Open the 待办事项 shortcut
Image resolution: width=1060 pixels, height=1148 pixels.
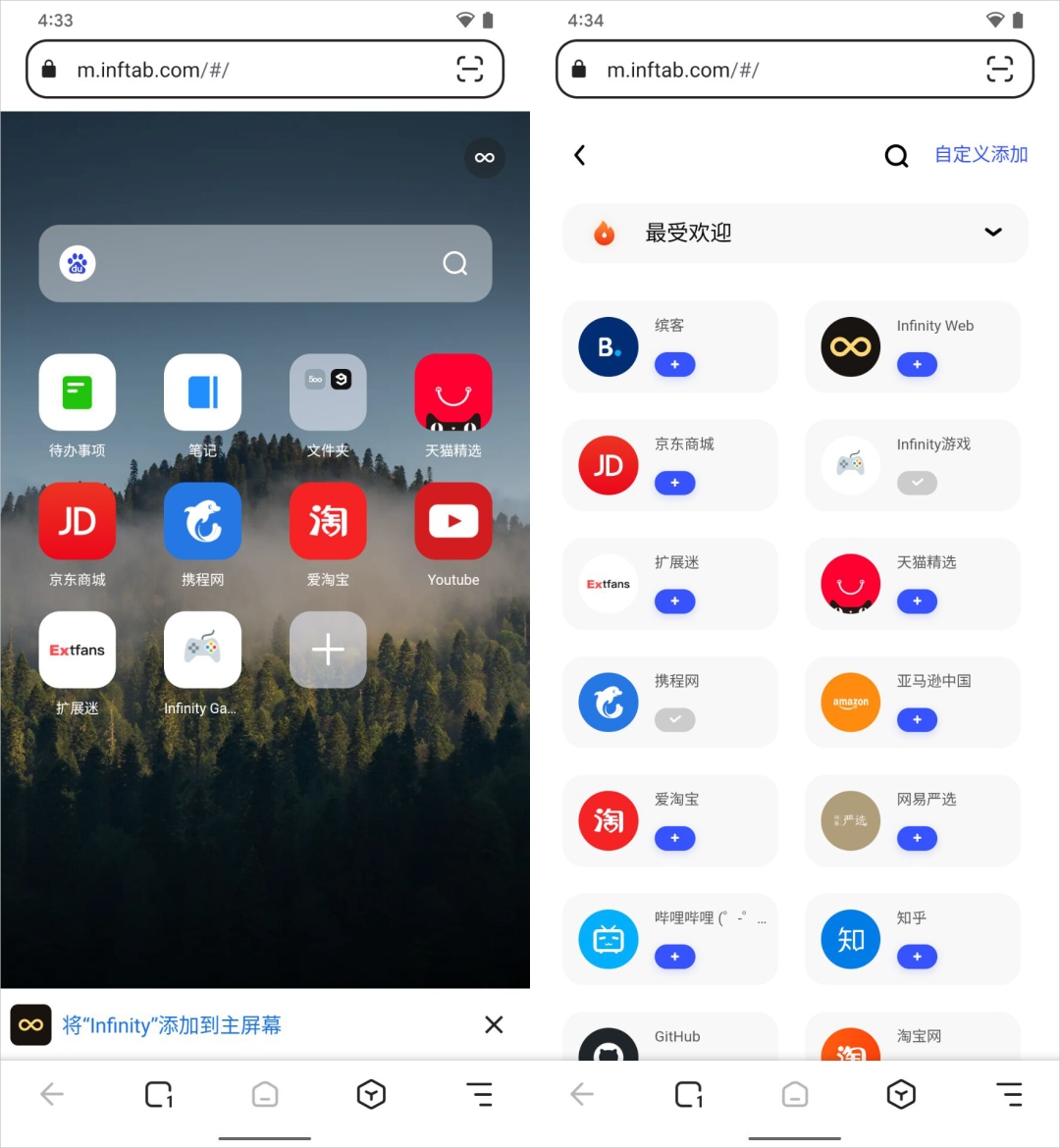78,392
